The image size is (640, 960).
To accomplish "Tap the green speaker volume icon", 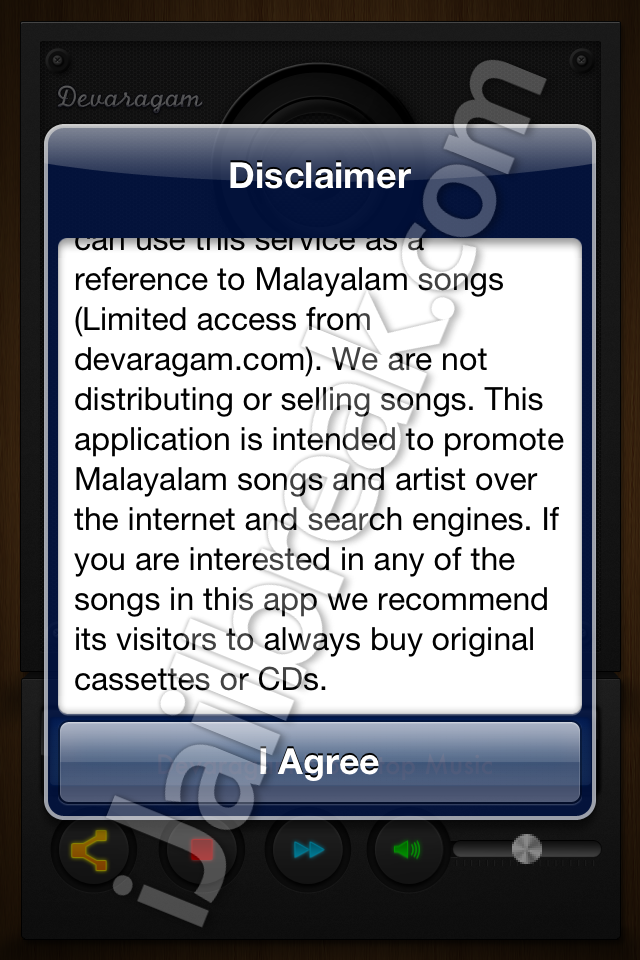I will (407, 850).
